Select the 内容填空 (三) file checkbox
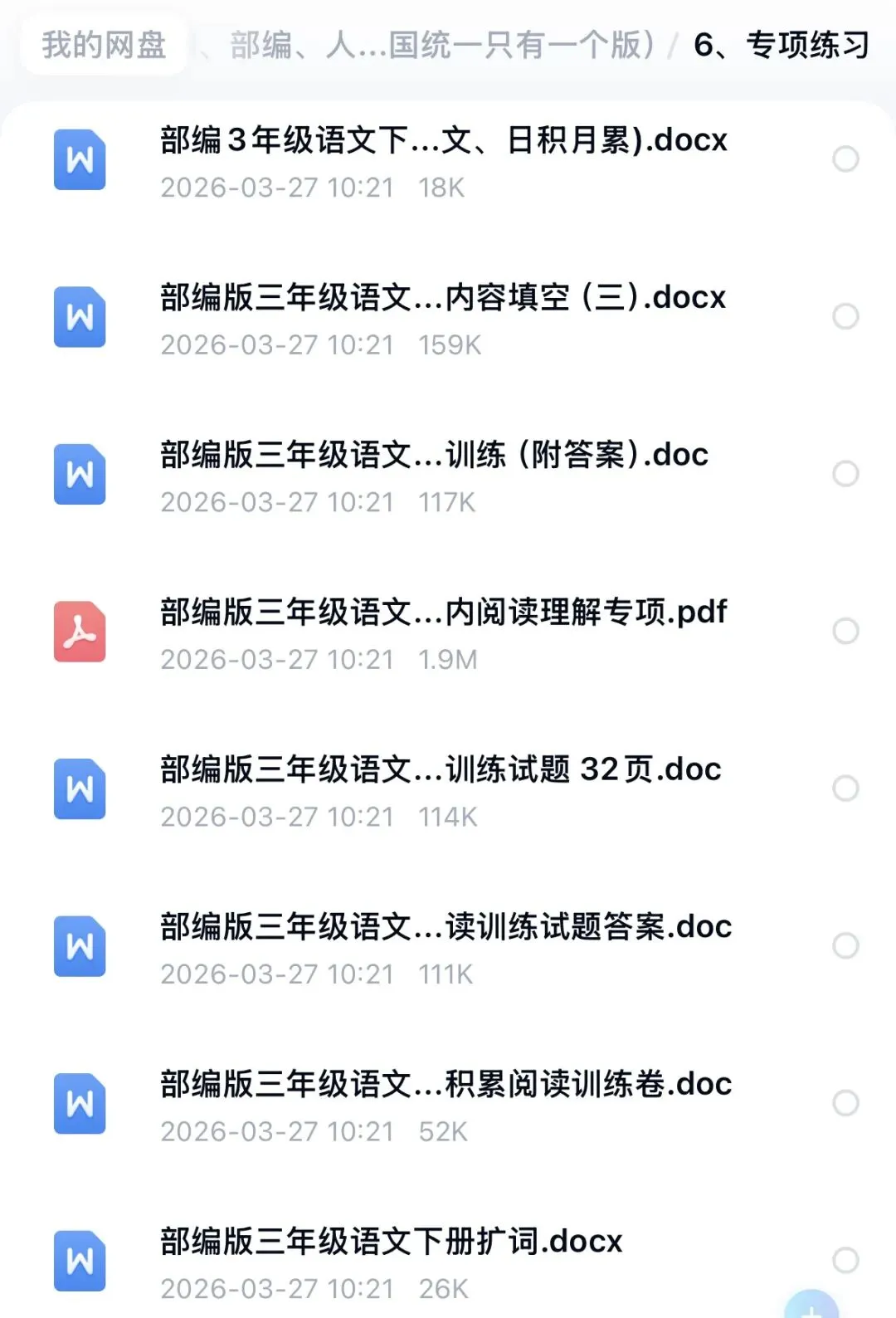This screenshot has width=896, height=1318. pyautogui.click(x=845, y=316)
